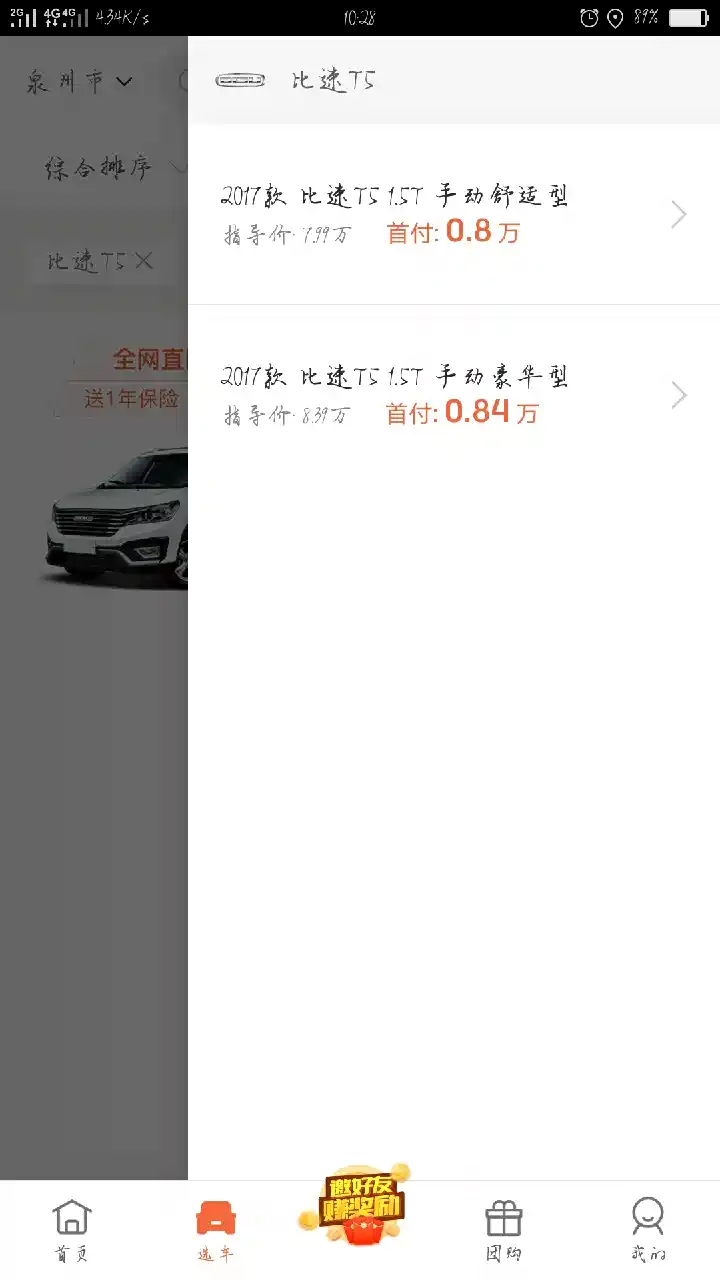The image size is (720, 1280).
Task: Open the 泉州市 city dropdown
Action: tap(80, 82)
